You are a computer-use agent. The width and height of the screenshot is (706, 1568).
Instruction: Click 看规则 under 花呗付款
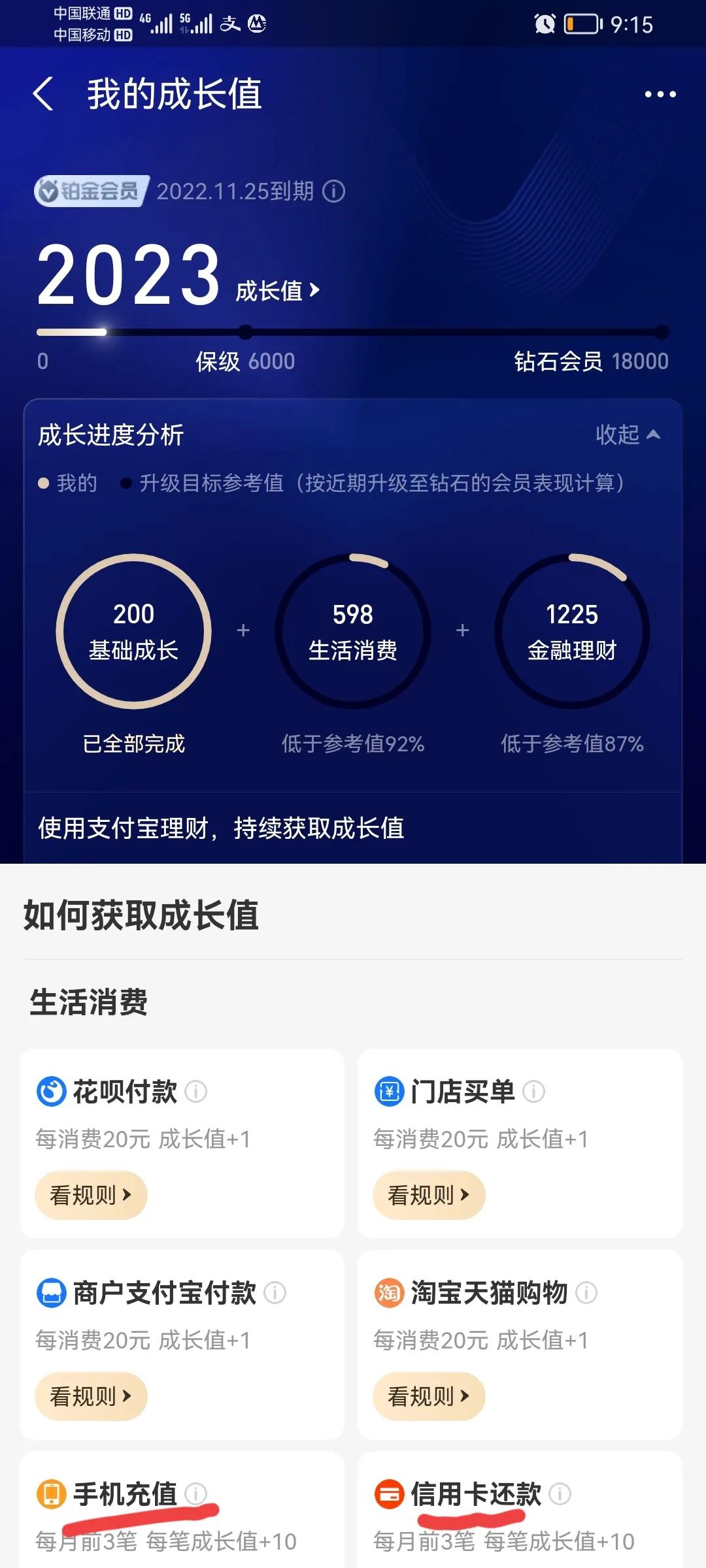coord(91,1195)
